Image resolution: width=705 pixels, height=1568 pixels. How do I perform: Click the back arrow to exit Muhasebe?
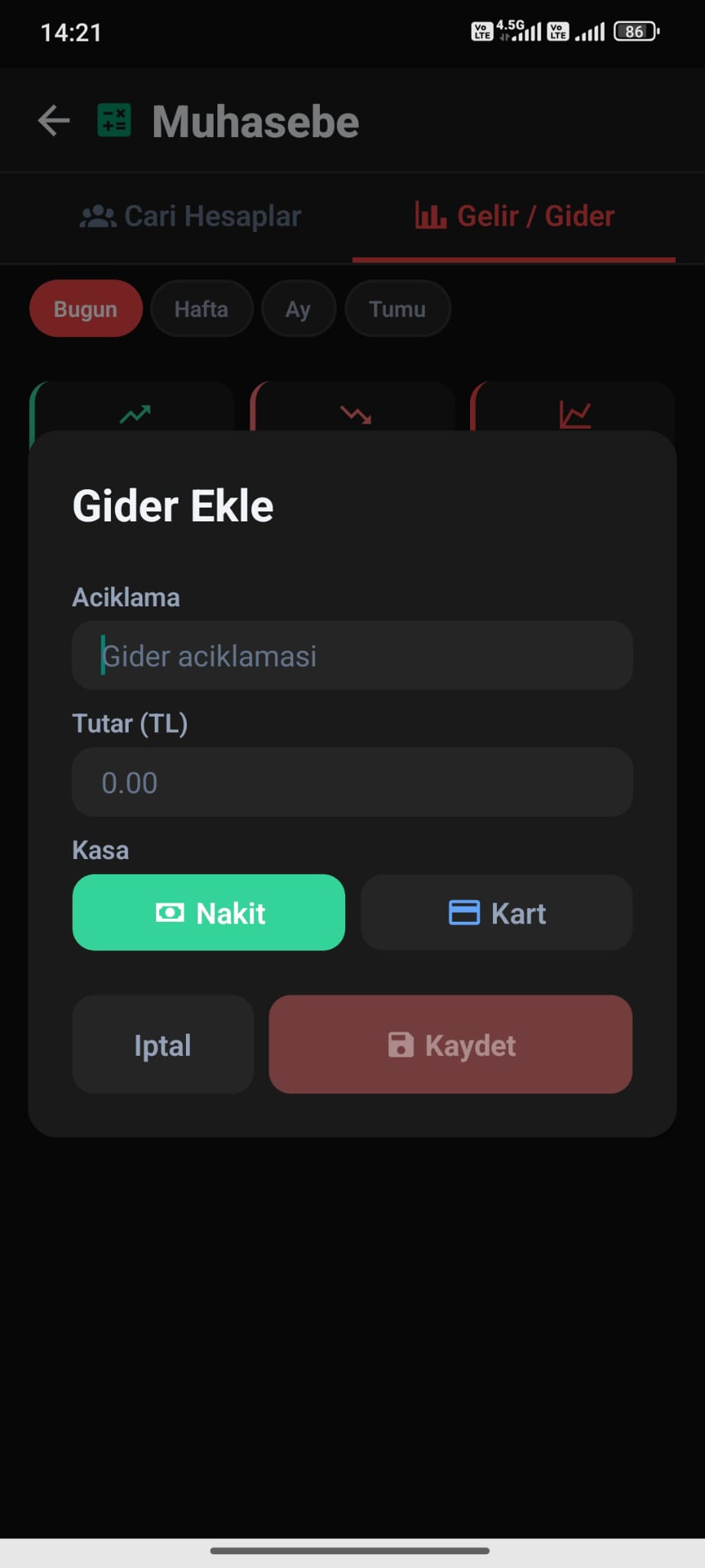point(52,120)
